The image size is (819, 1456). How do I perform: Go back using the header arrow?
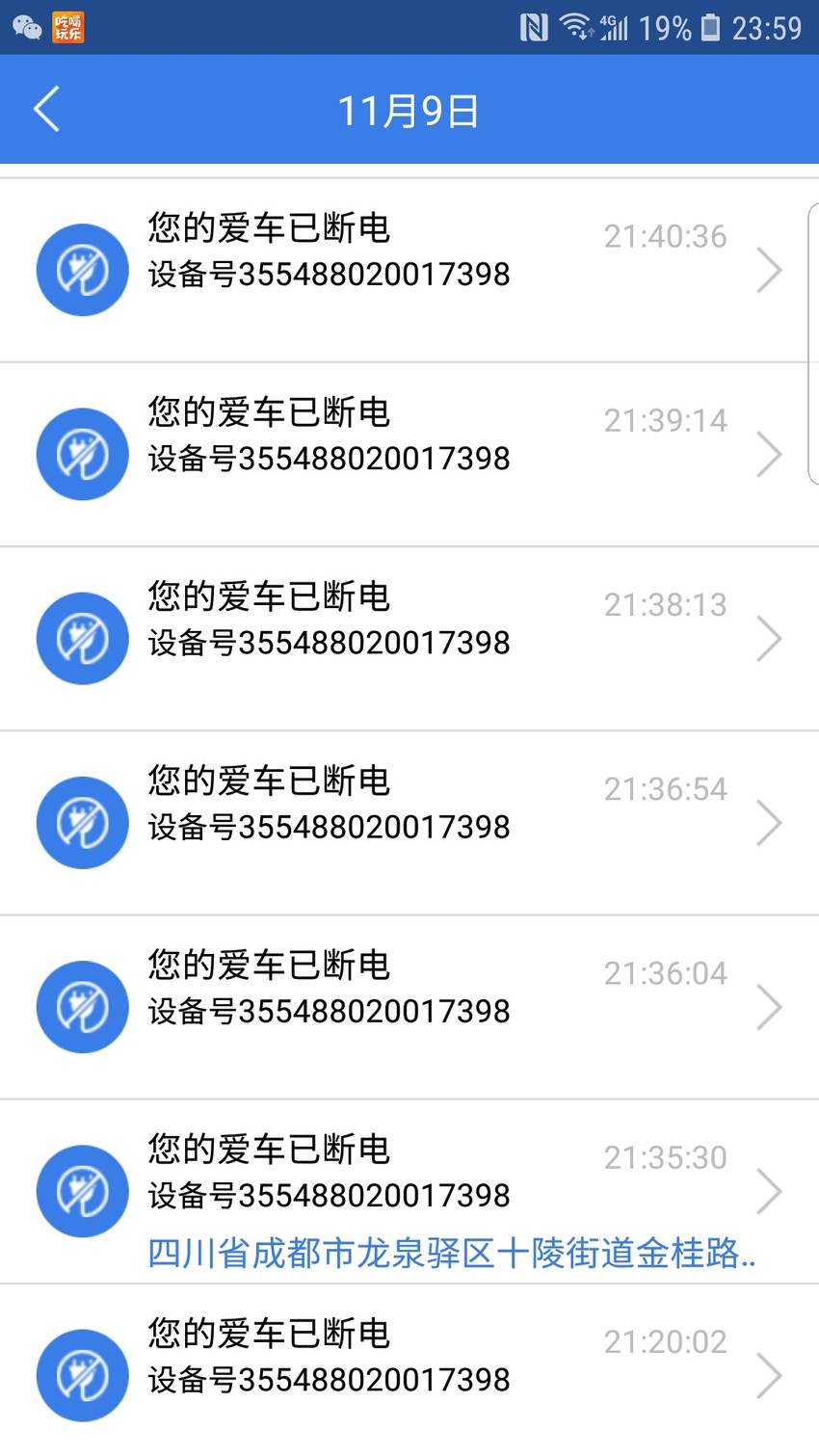click(x=46, y=109)
